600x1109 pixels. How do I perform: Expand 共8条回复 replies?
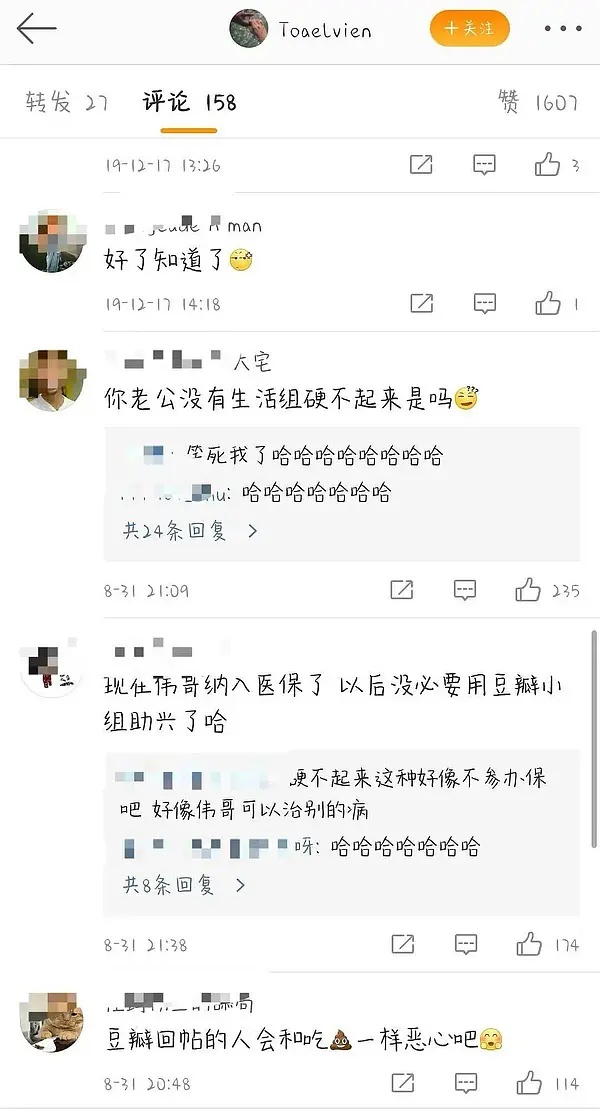[184, 885]
